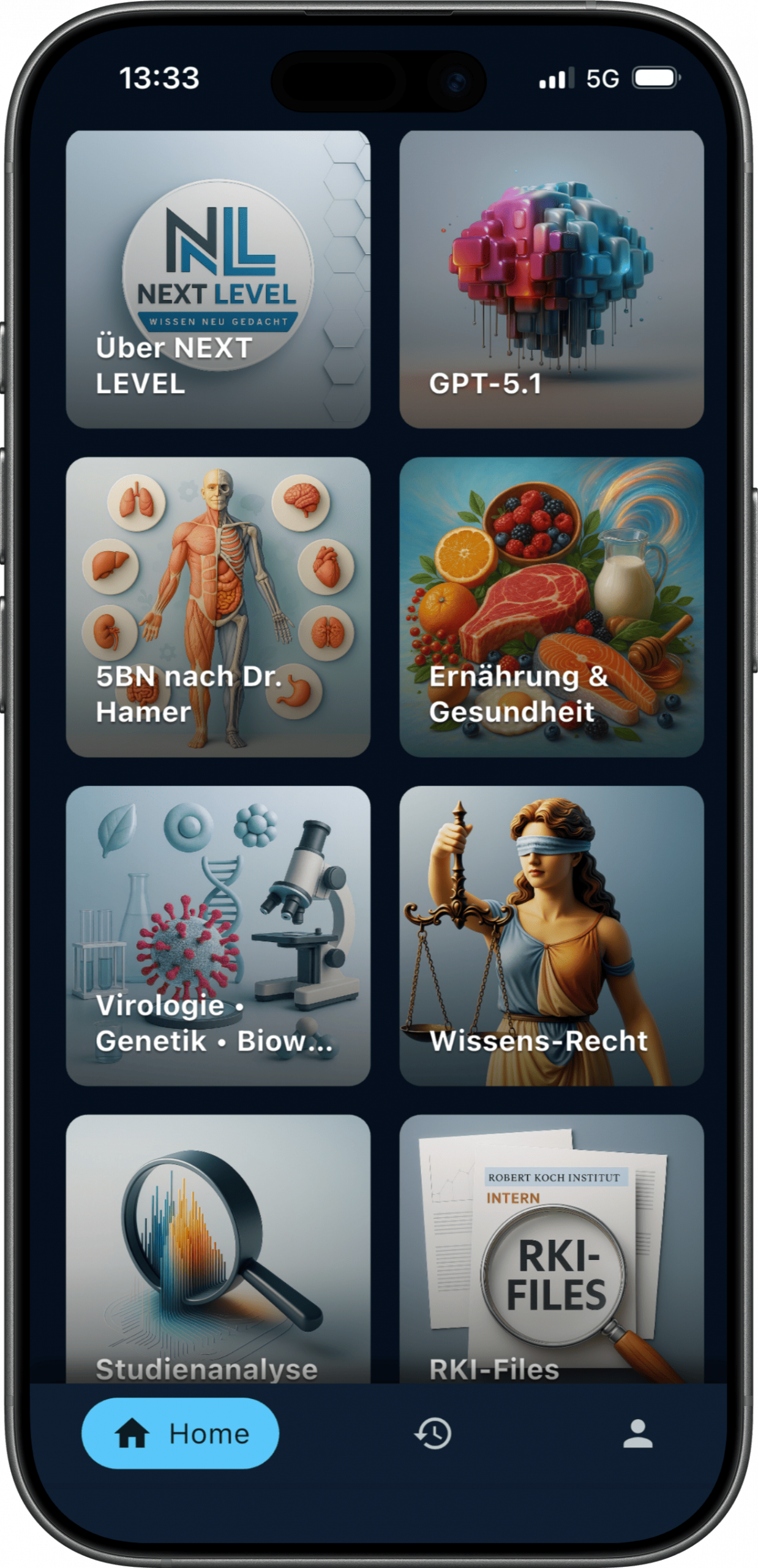758x1568 pixels.
Task: Go to the profile tab
Action: (637, 1434)
